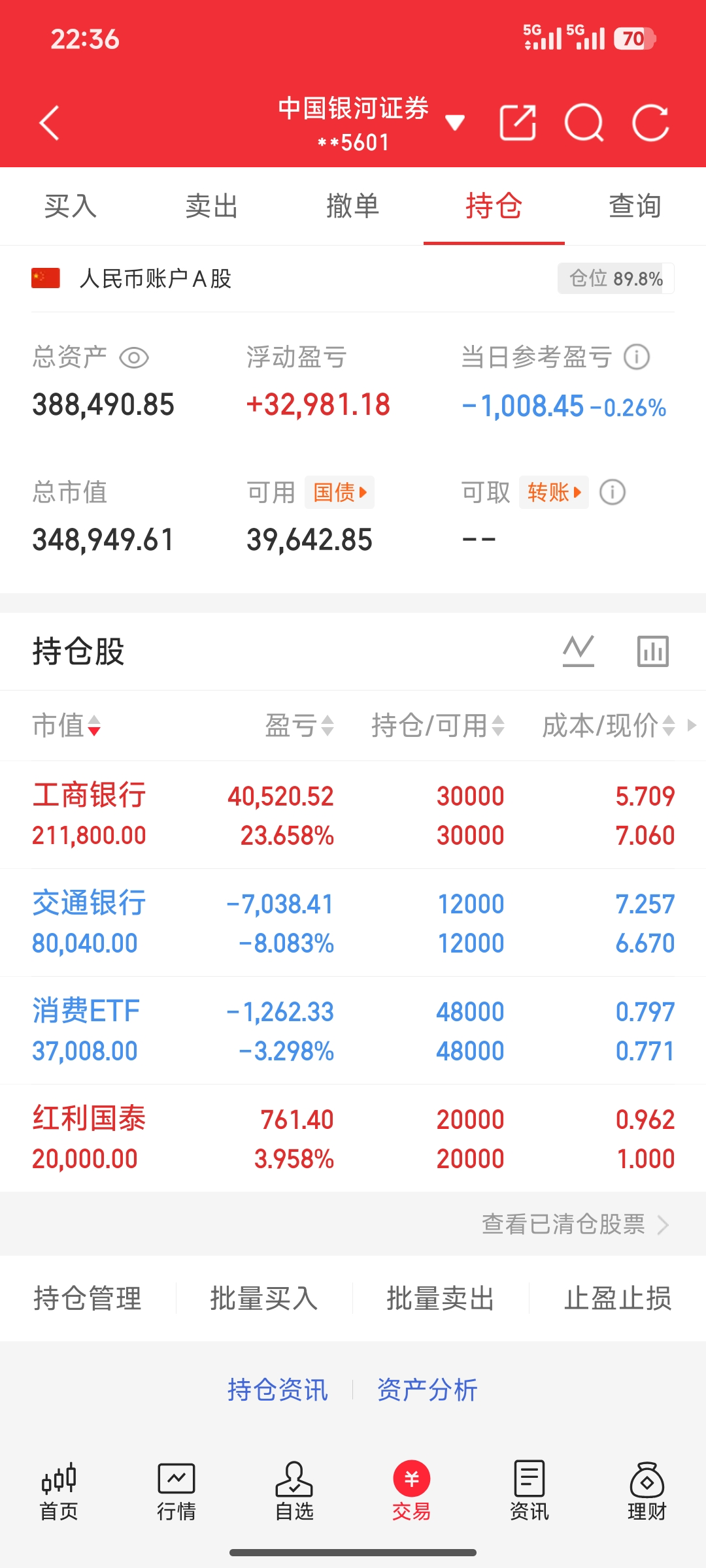Switch to the 卖出 tab
This screenshot has width=706, height=1568.
point(212,206)
